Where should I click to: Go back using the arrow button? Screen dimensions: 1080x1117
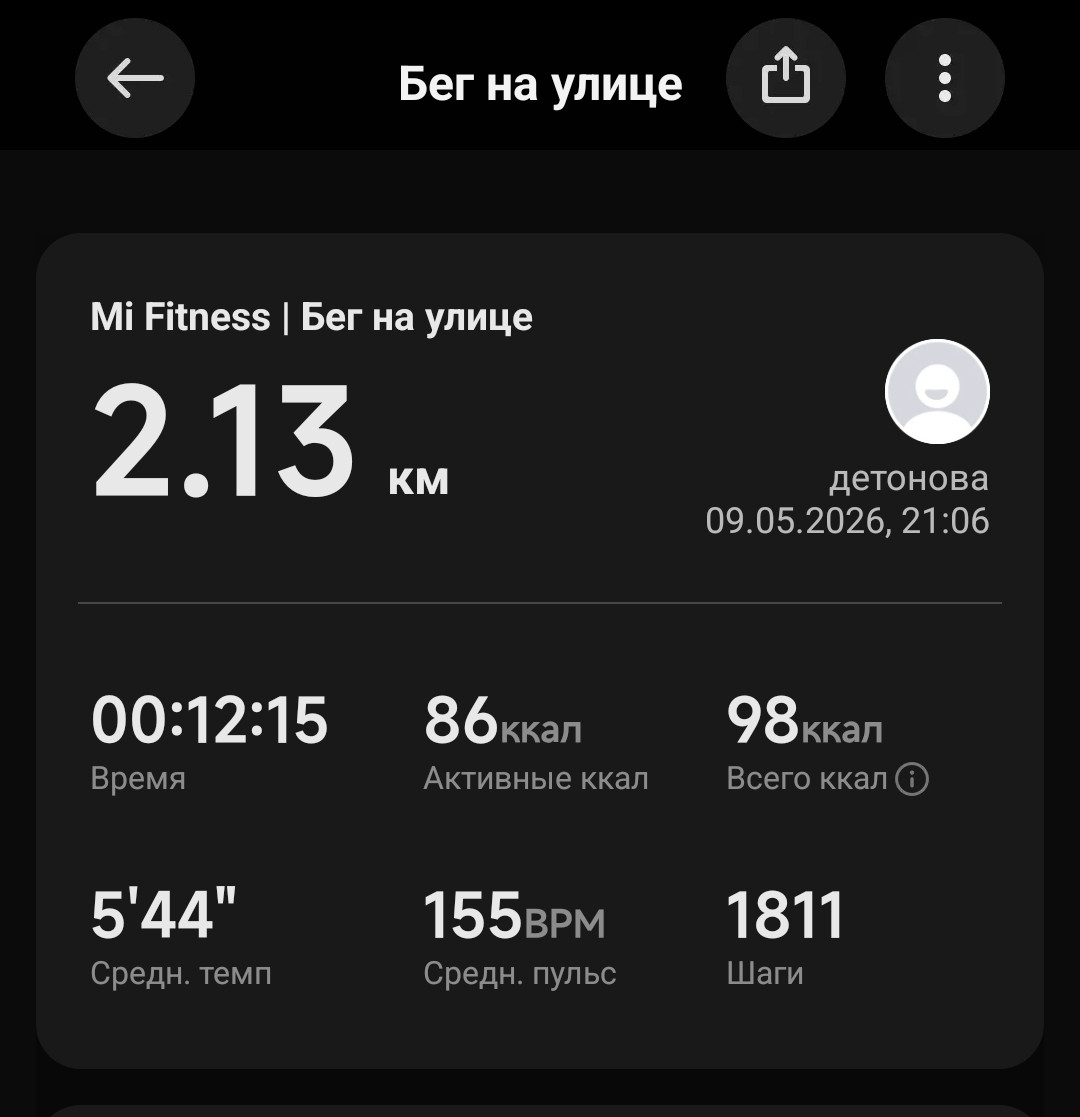(x=135, y=78)
